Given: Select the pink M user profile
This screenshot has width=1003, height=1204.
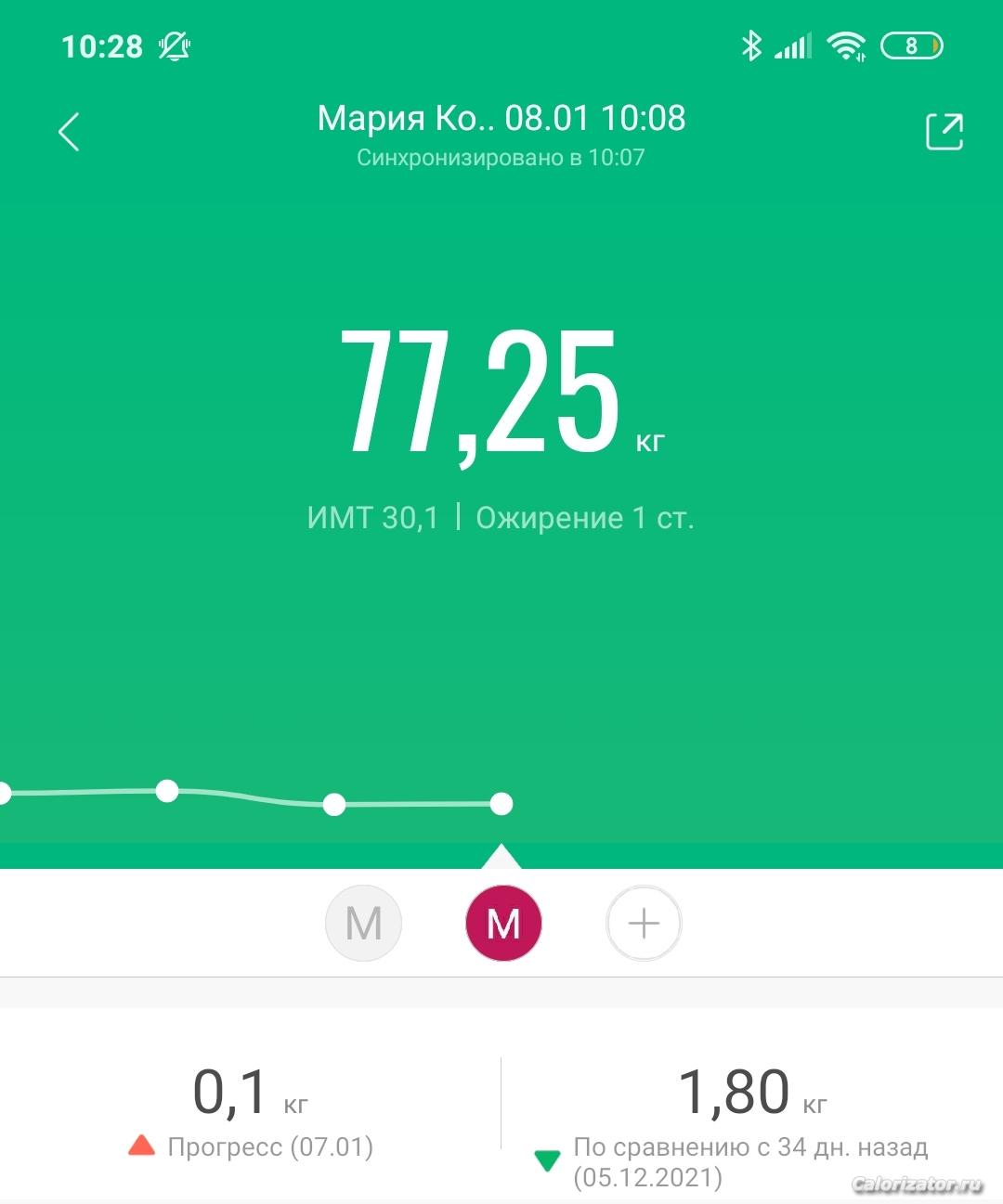Looking at the screenshot, I should 503,924.
